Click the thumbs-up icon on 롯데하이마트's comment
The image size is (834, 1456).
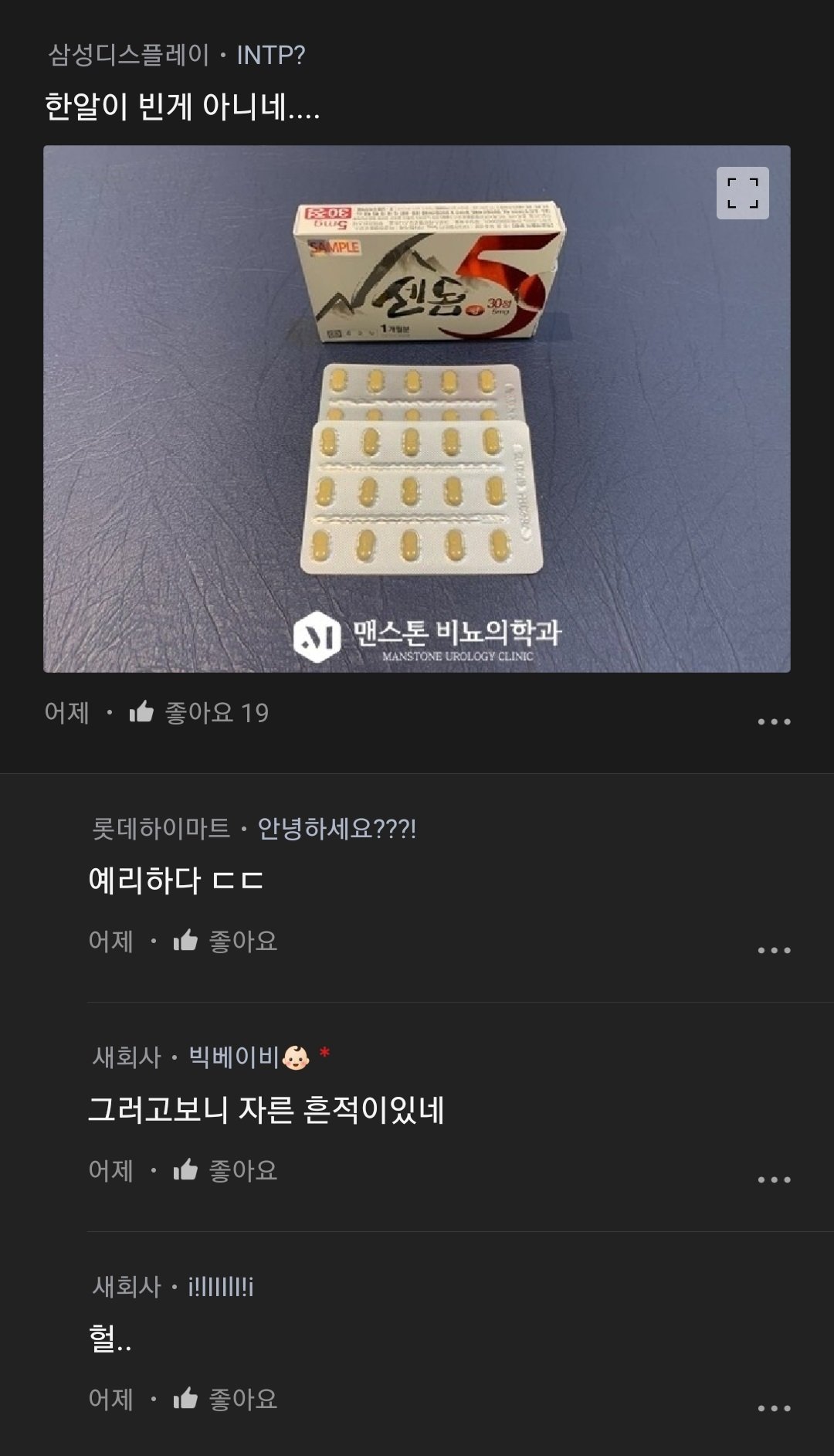pyautogui.click(x=185, y=941)
